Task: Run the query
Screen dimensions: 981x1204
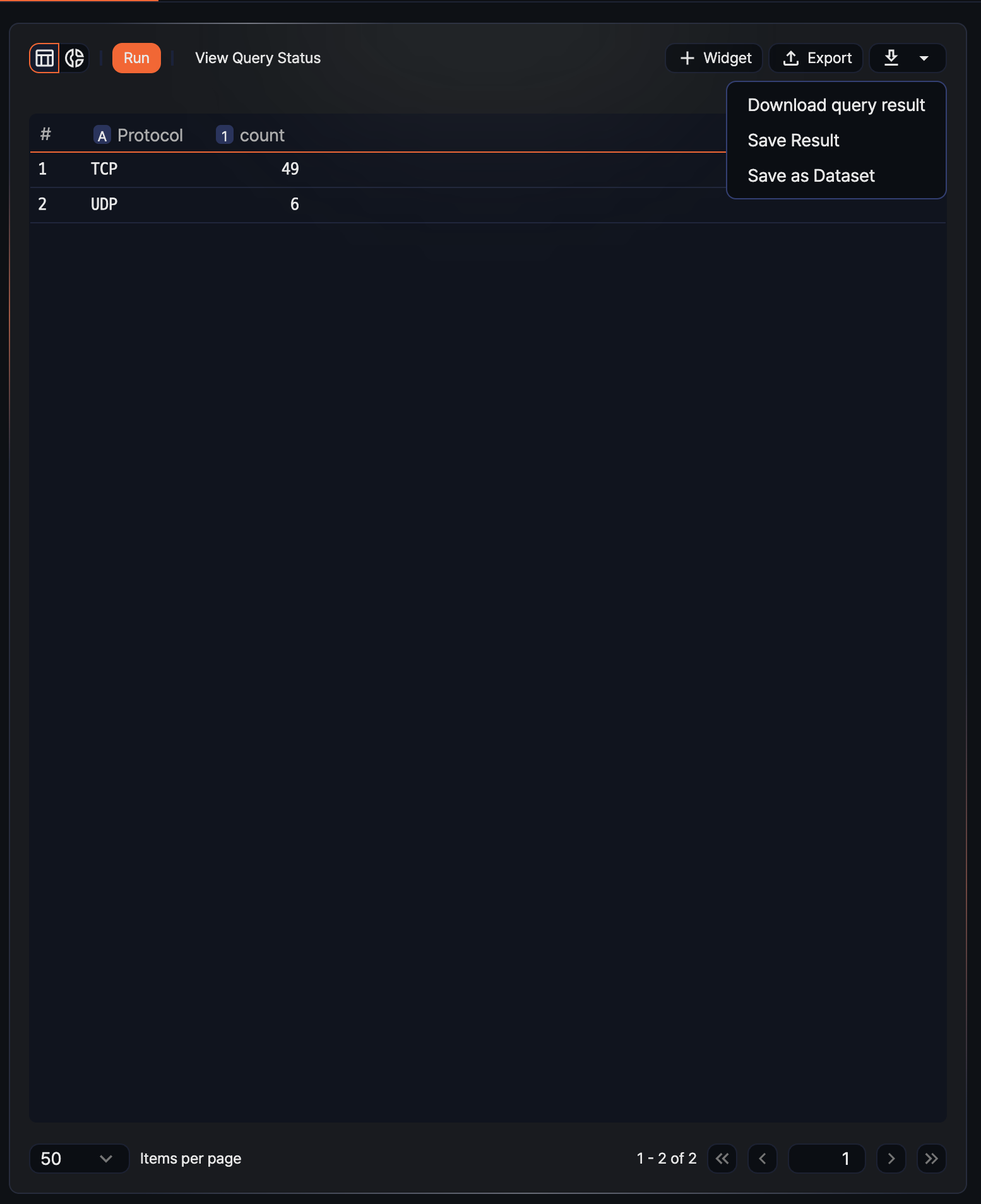Action: [136, 58]
